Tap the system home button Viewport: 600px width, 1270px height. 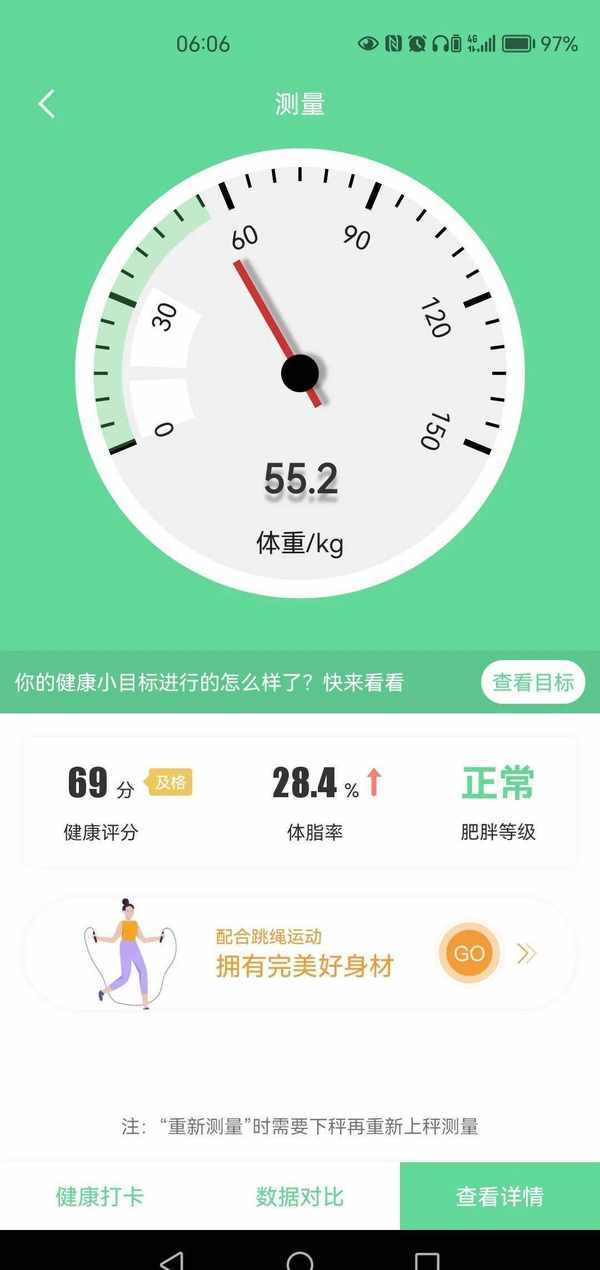300,1260
